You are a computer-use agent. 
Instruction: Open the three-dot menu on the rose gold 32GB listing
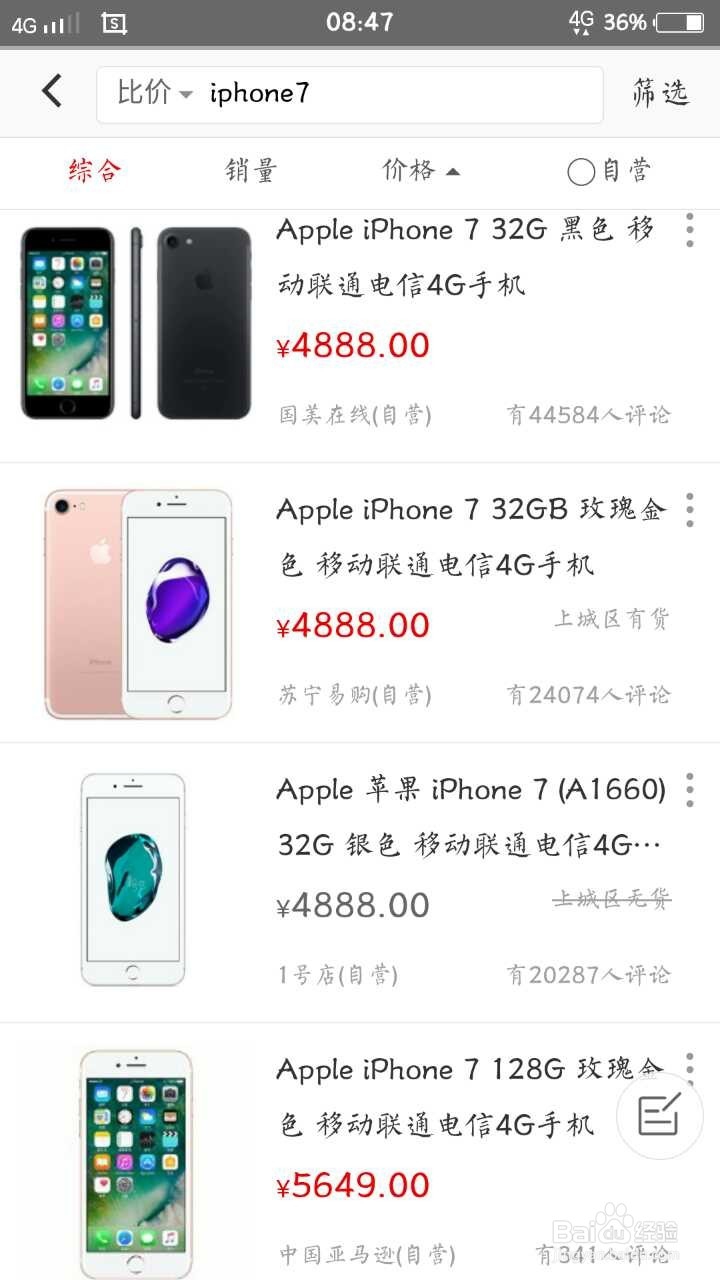pyautogui.click(x=689, y=510)
